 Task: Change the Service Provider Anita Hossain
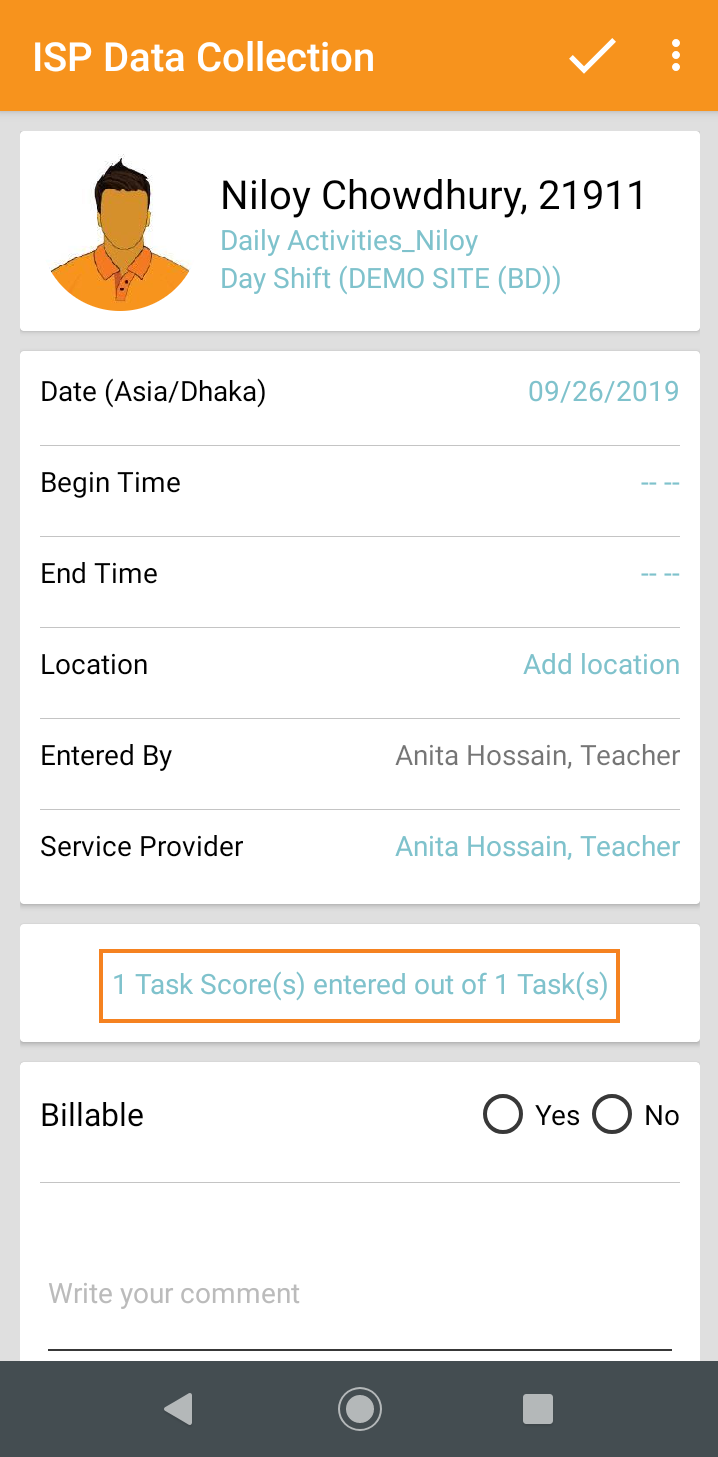(538, 847)
